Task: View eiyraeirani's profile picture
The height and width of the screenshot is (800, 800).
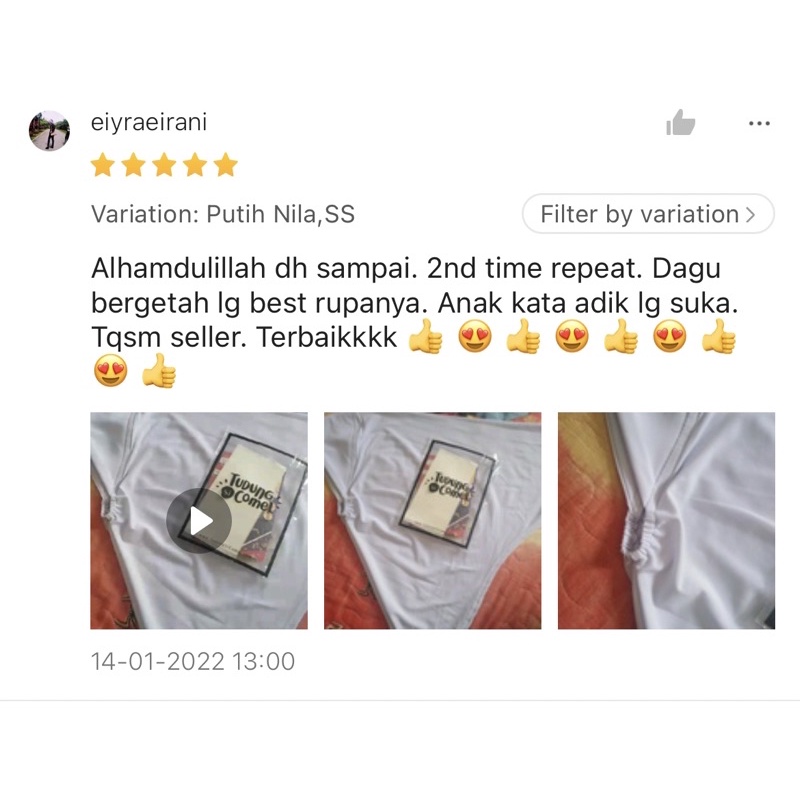Action: 49,131
